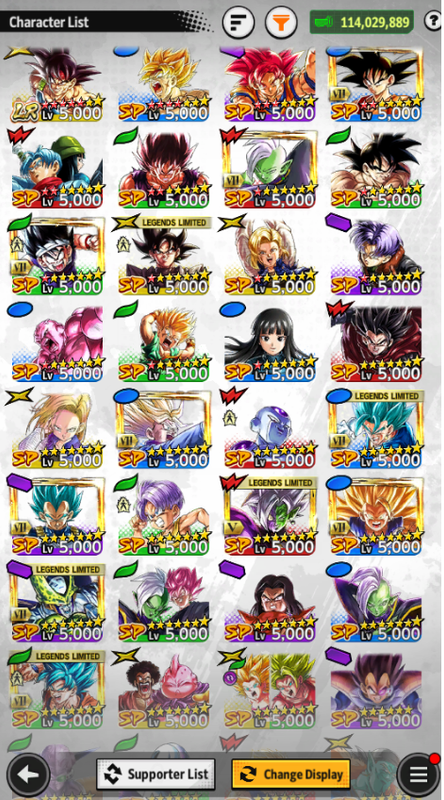The height and width of the screenshot is (800, 444).
Task: Open the black-haired Chi-Chi character card
Action: (269, 343)
